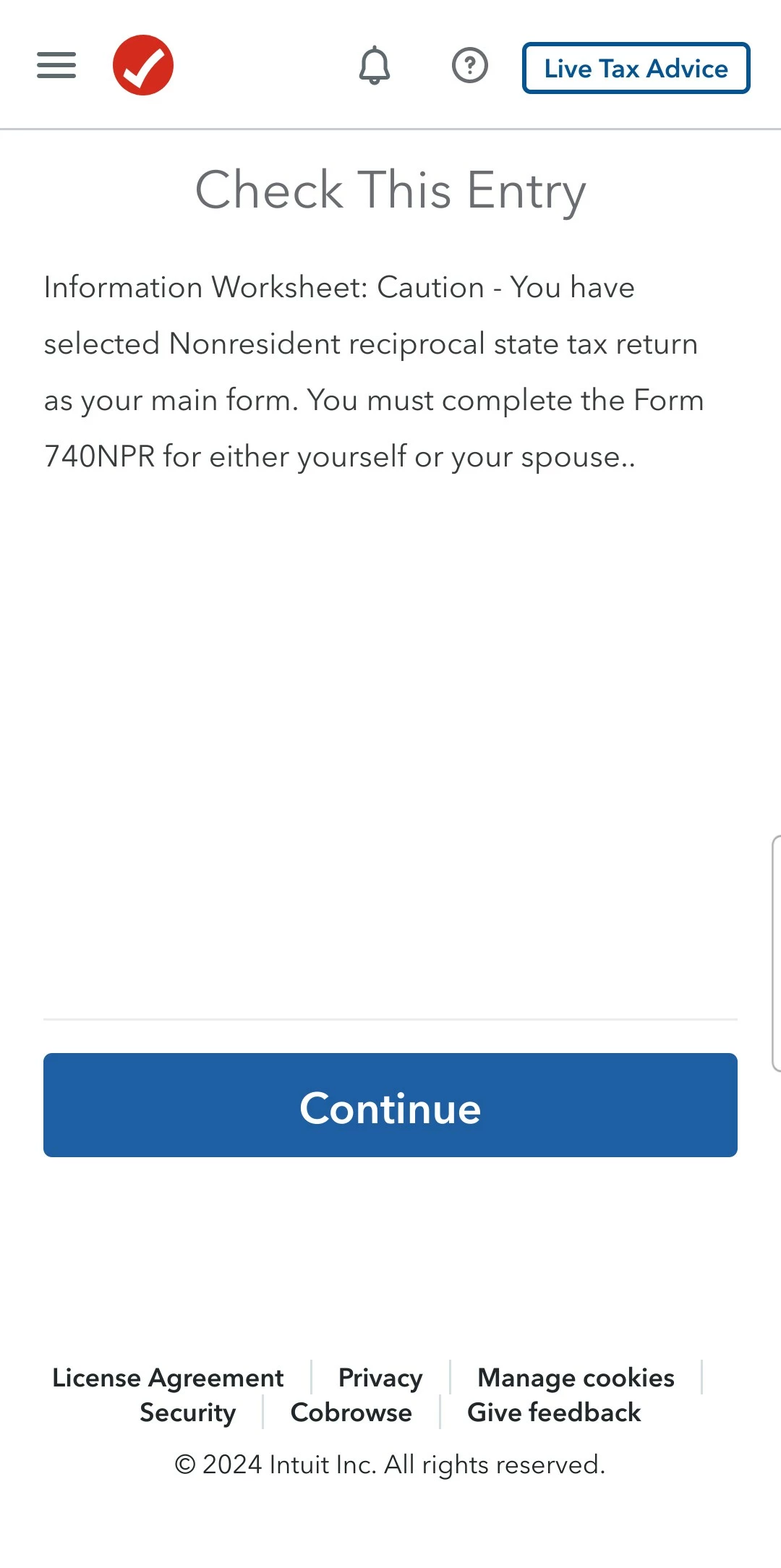
Task: Open the notifications bell
Action: click(375, 66)
